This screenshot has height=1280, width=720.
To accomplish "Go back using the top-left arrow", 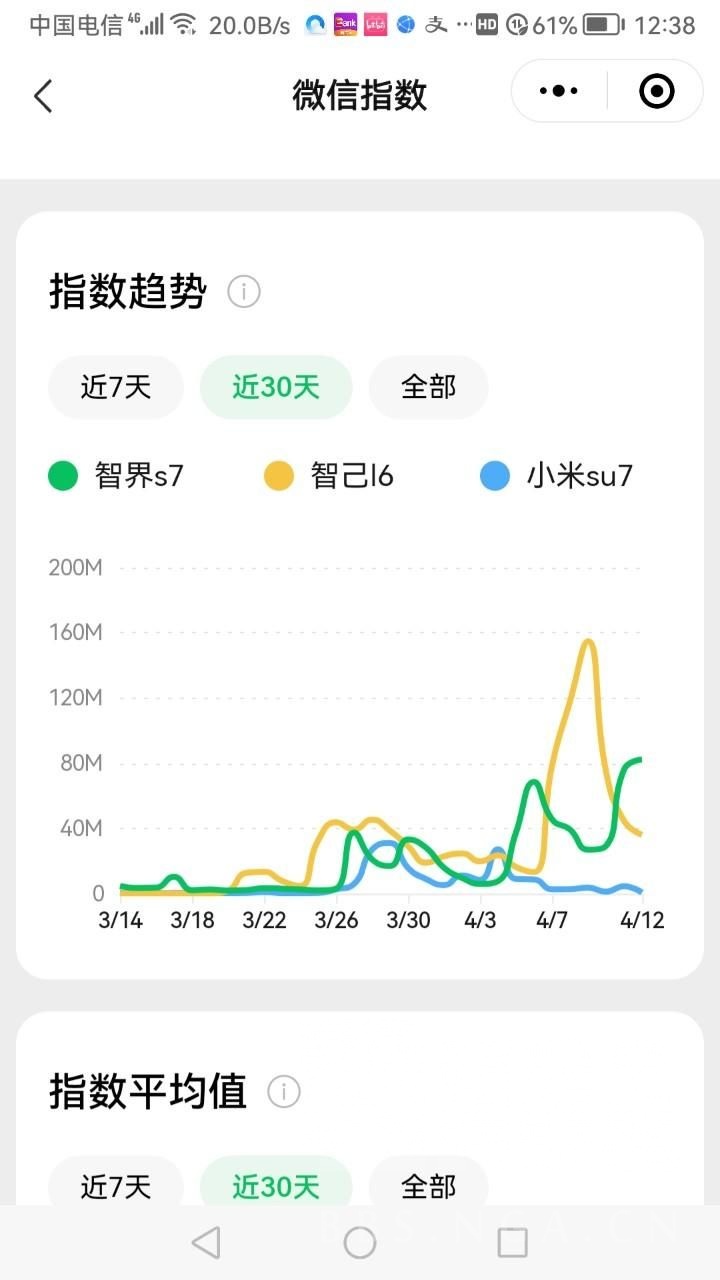I will (x=43, y=96).
